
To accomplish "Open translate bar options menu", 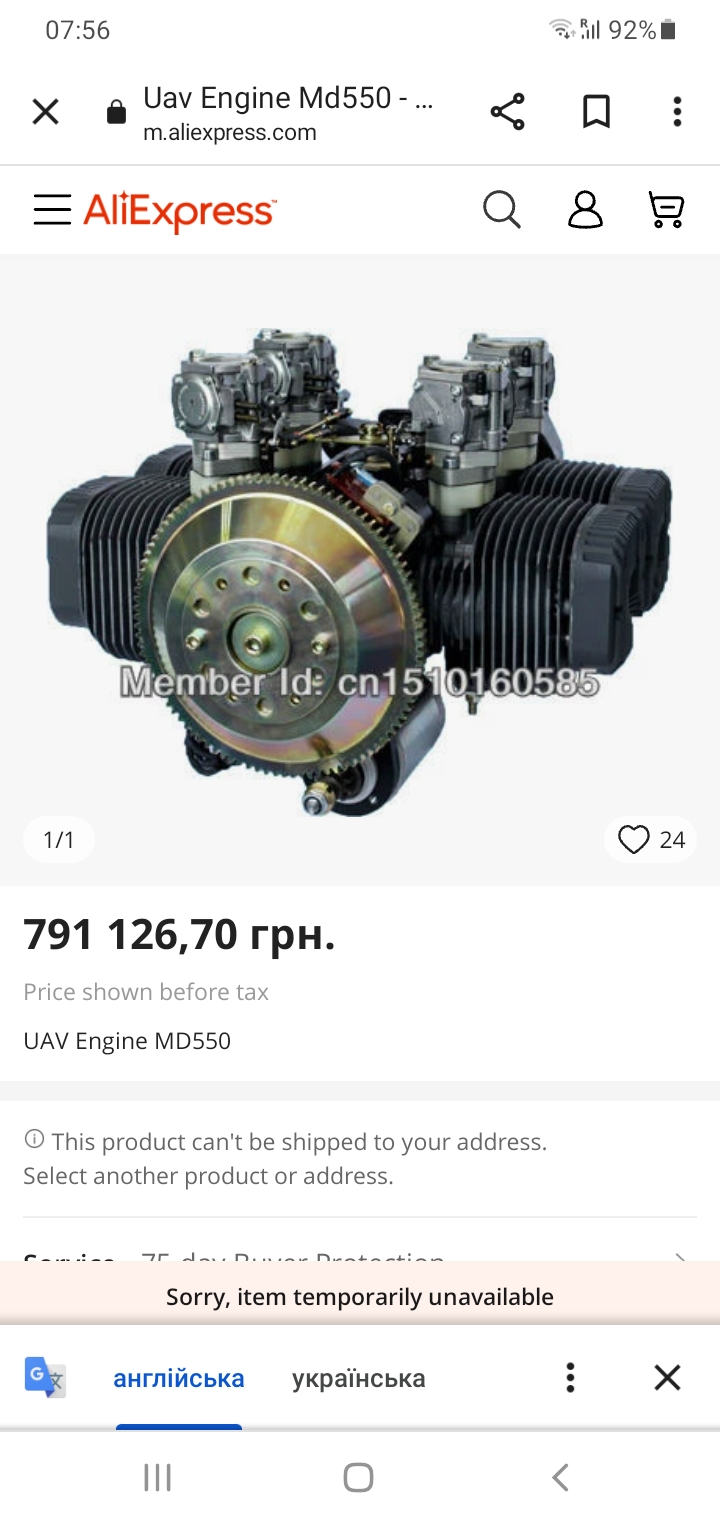I will pyautogui.click(x=570, y=1377).
